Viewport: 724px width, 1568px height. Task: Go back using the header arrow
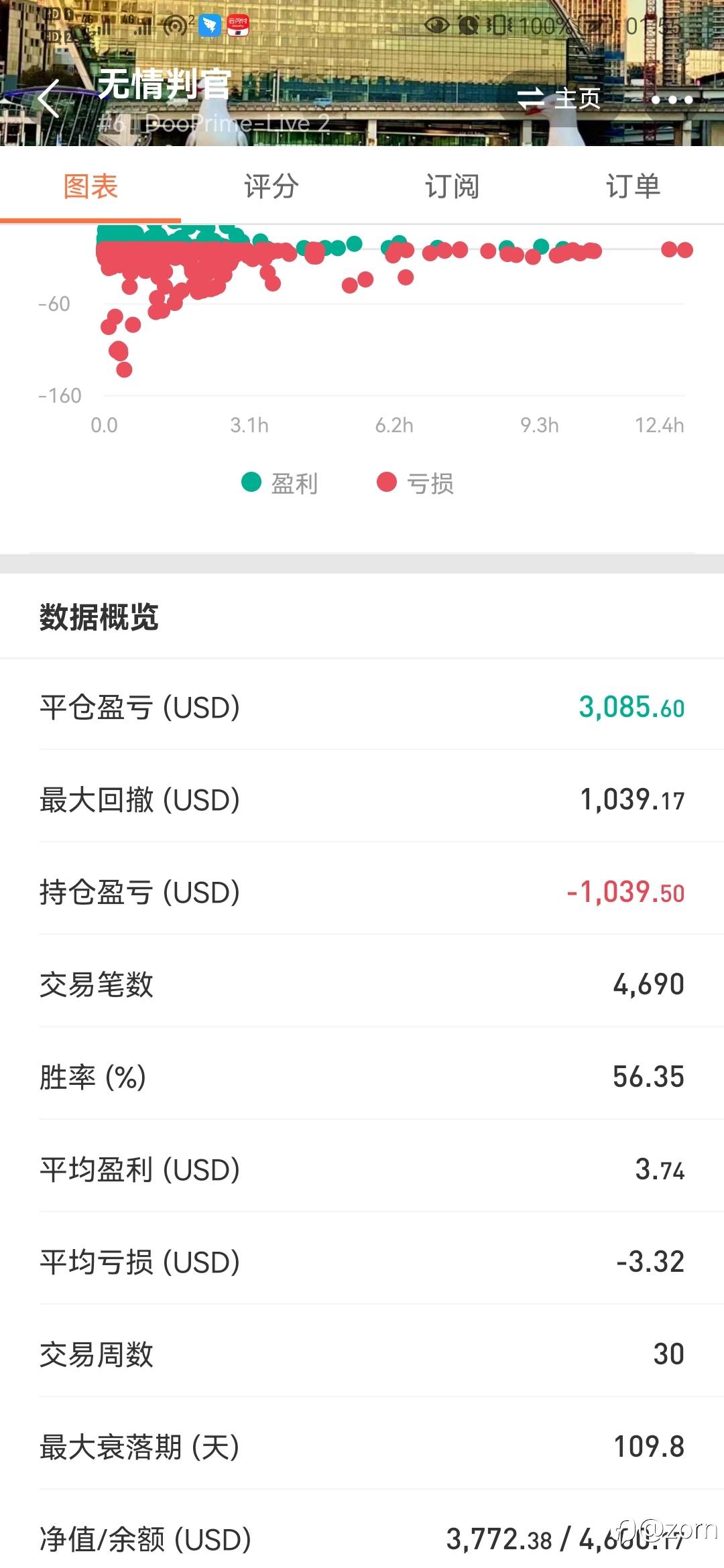pos(49,99)
